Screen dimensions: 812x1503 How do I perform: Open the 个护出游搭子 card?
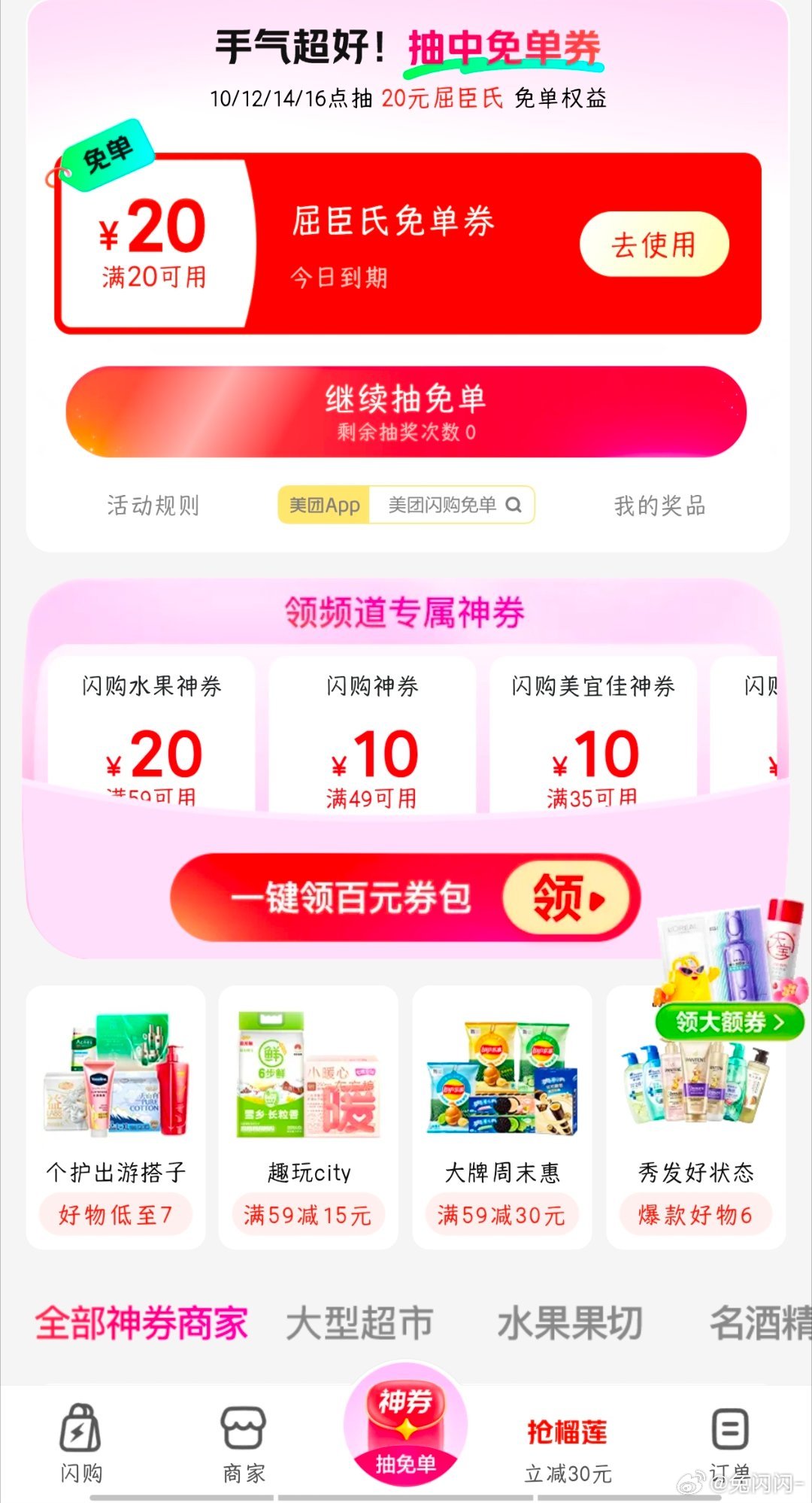tap(116, 1116)
